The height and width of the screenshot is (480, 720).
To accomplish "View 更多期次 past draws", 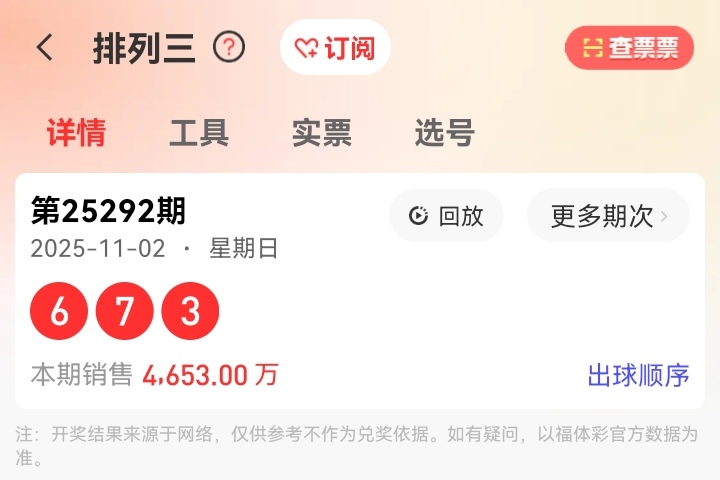I will pos(608,216).
